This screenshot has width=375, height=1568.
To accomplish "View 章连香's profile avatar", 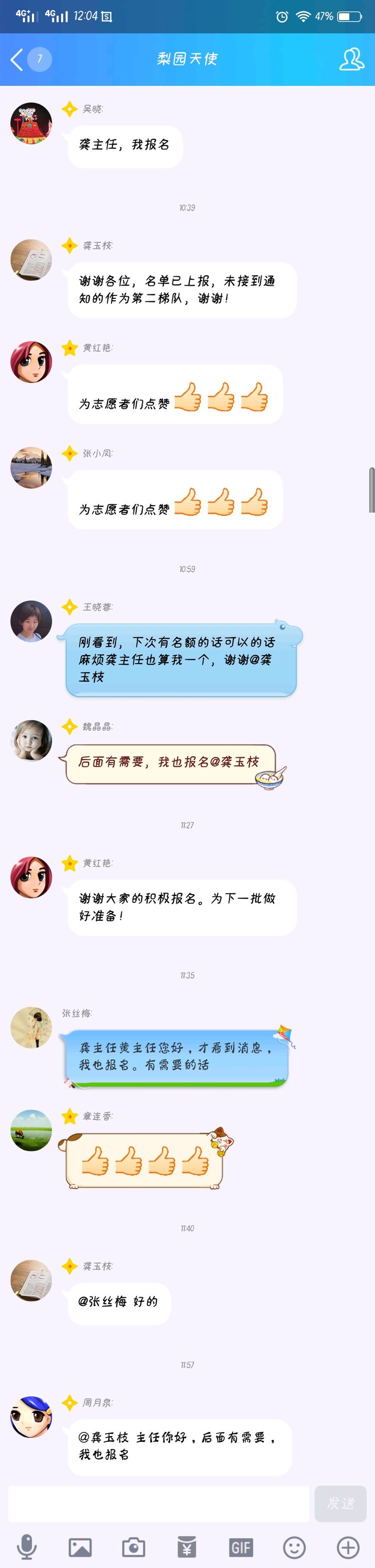I will pyautogui.click(x=31, y=1130).
